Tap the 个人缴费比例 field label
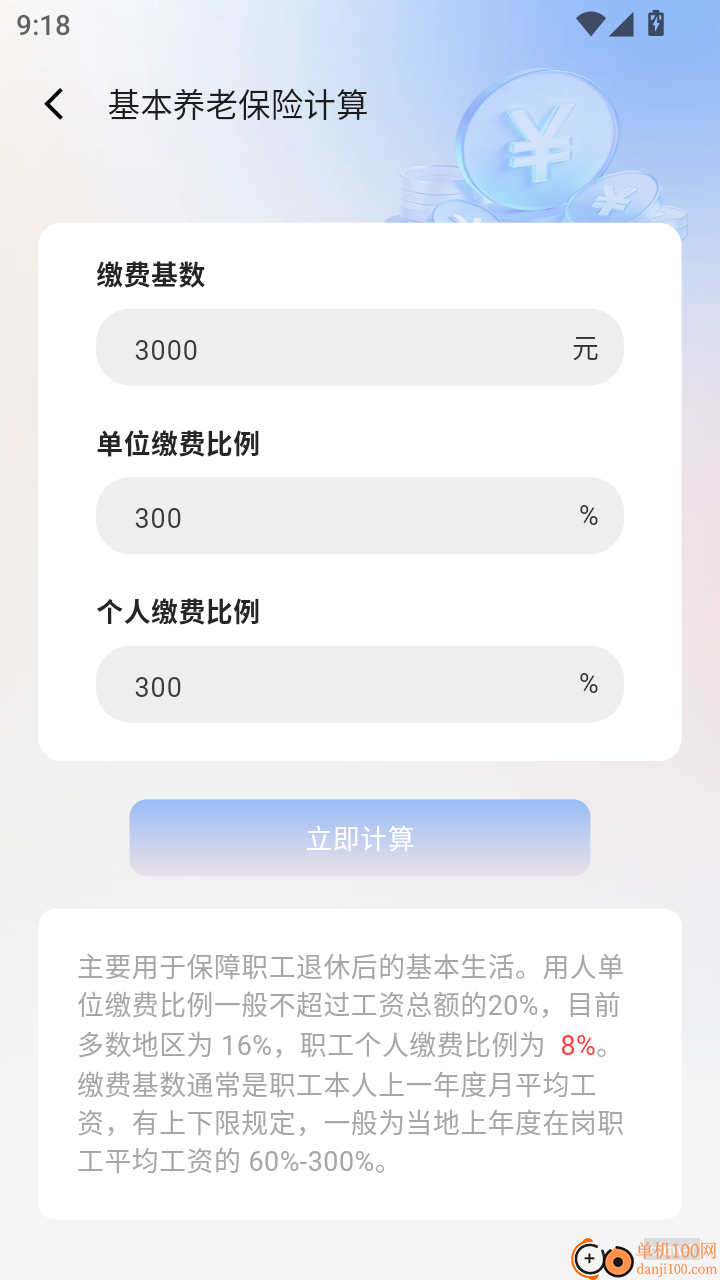This screenshot has width=720, height=1280. 177,612
